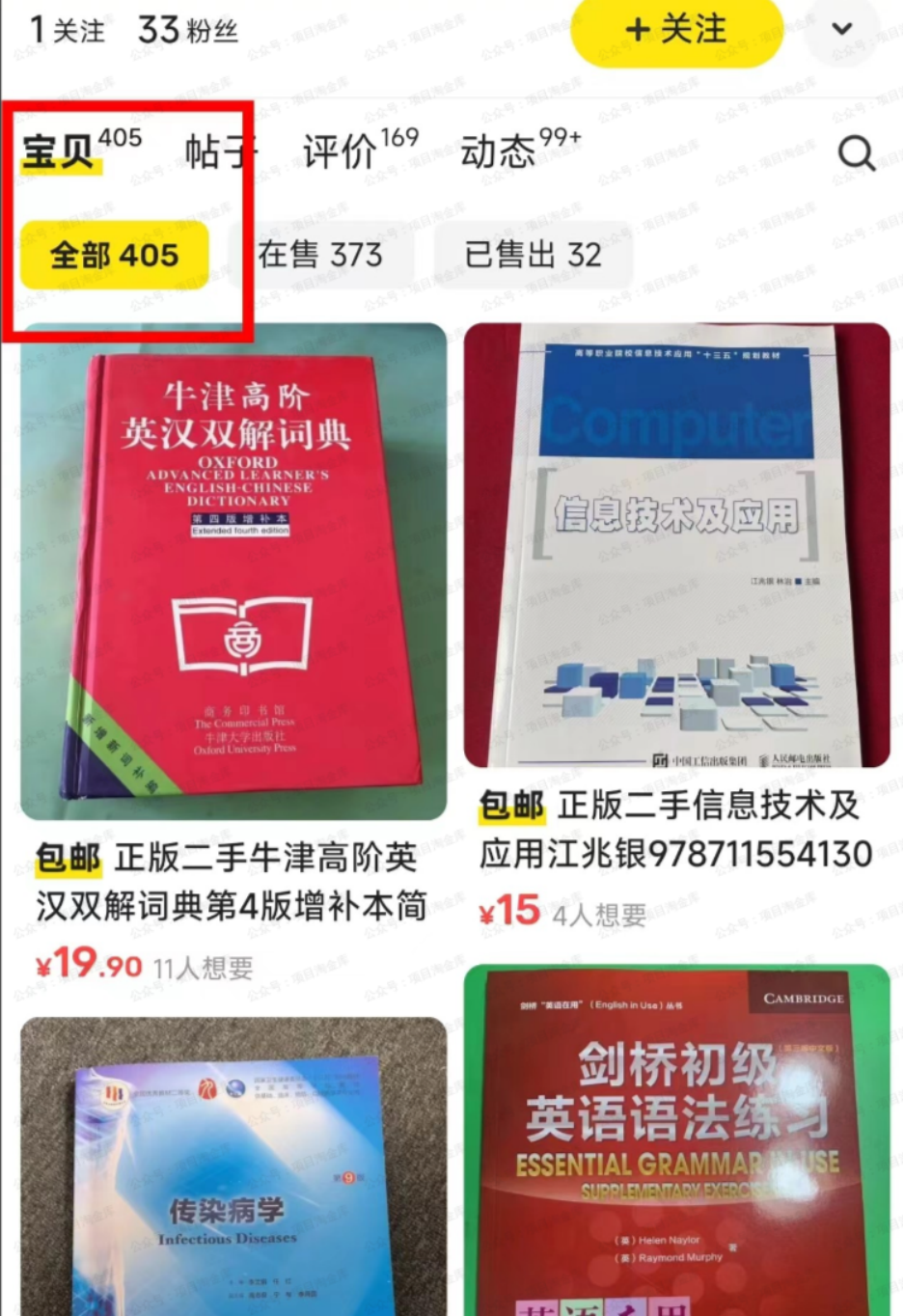Open the 1 关注 following list
Image resolution: width=904 pixels, height=1316 pixels.
tap(67, 30)
